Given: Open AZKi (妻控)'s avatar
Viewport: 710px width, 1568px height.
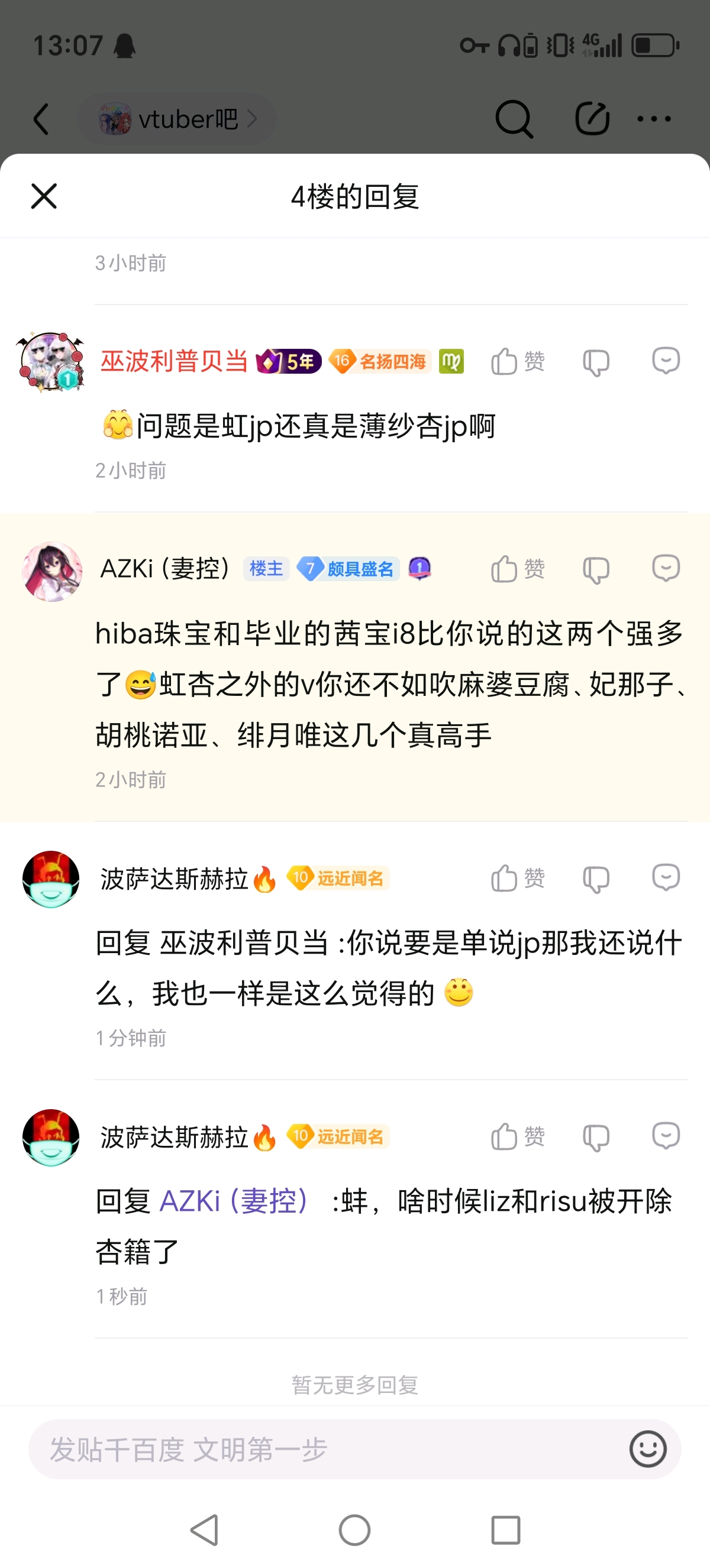Looking at the screenshot, I should [x=51, y=572].
